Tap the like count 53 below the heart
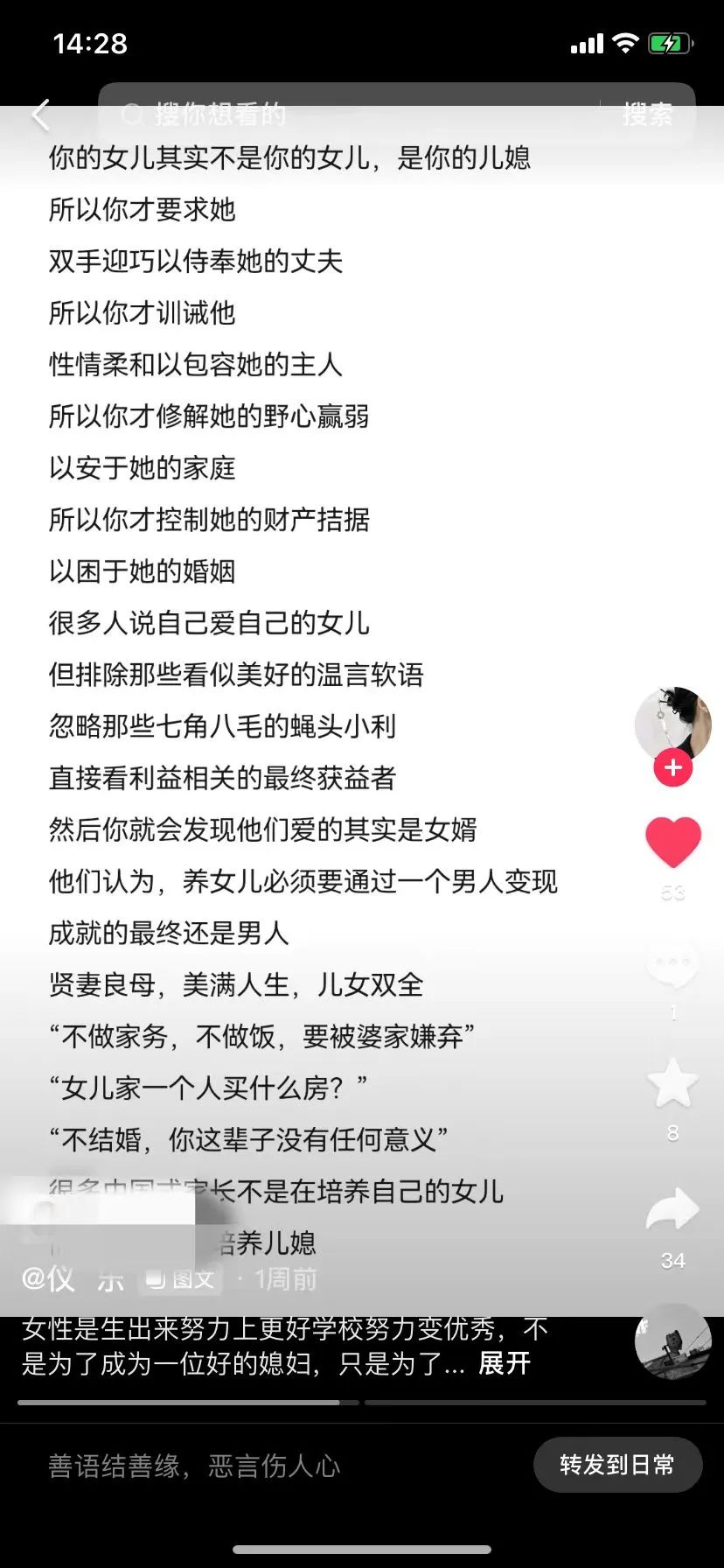The height and width of the screenshot is (1568, 724). (x=673, y=892)
